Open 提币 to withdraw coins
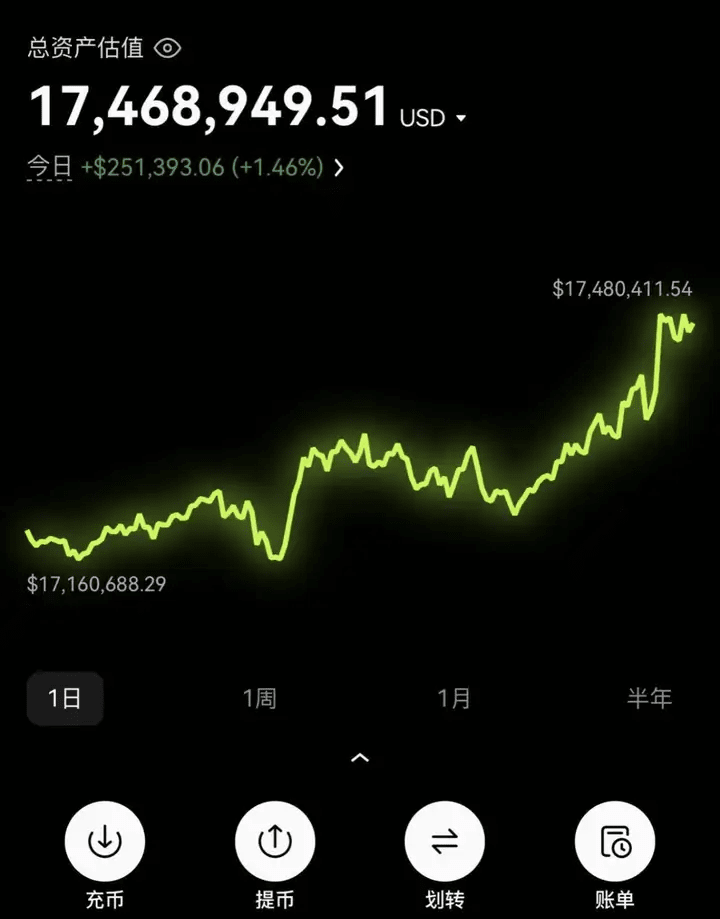The height and width of the screenshot is (919, 720). pyautogui.click(x=275, y=842)
